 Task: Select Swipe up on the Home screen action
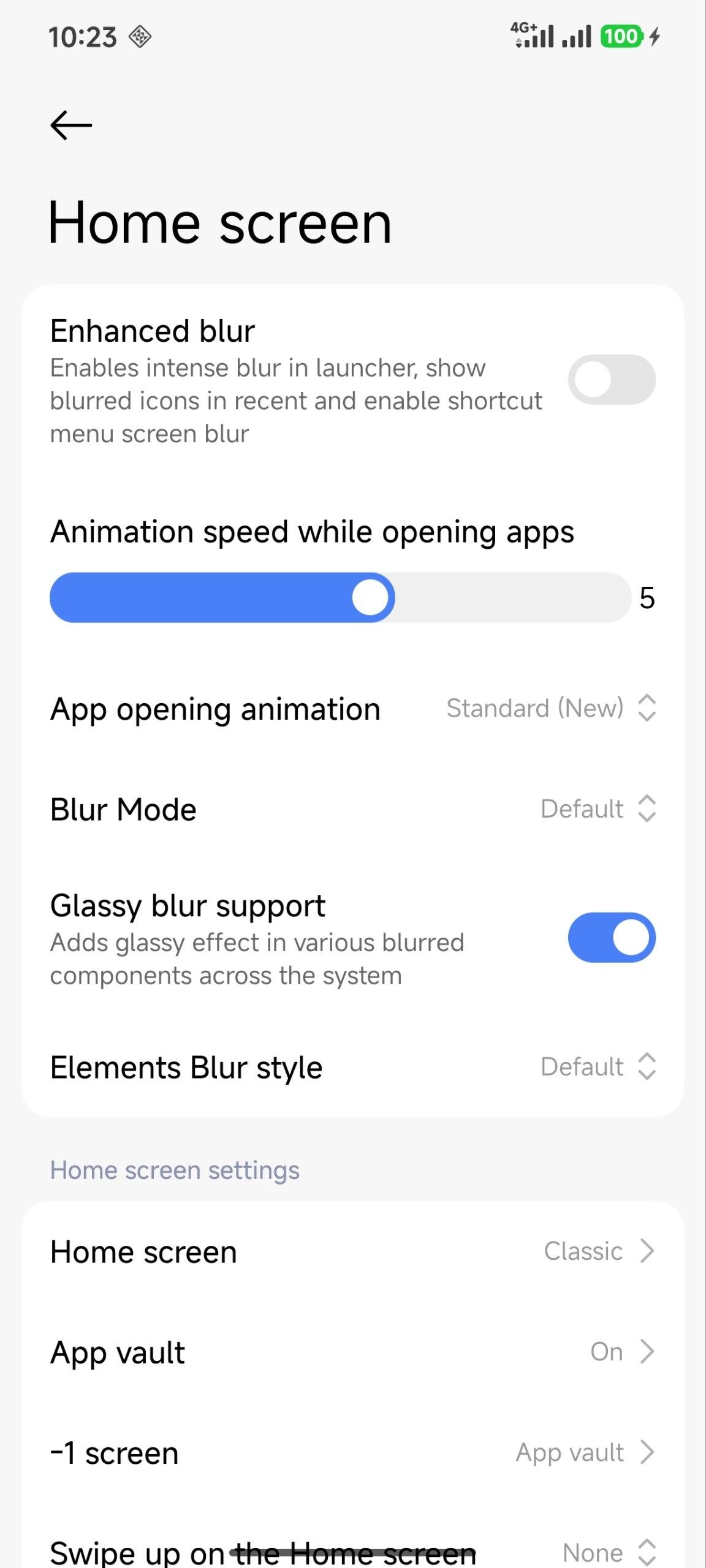click(x=609, y=1552)
